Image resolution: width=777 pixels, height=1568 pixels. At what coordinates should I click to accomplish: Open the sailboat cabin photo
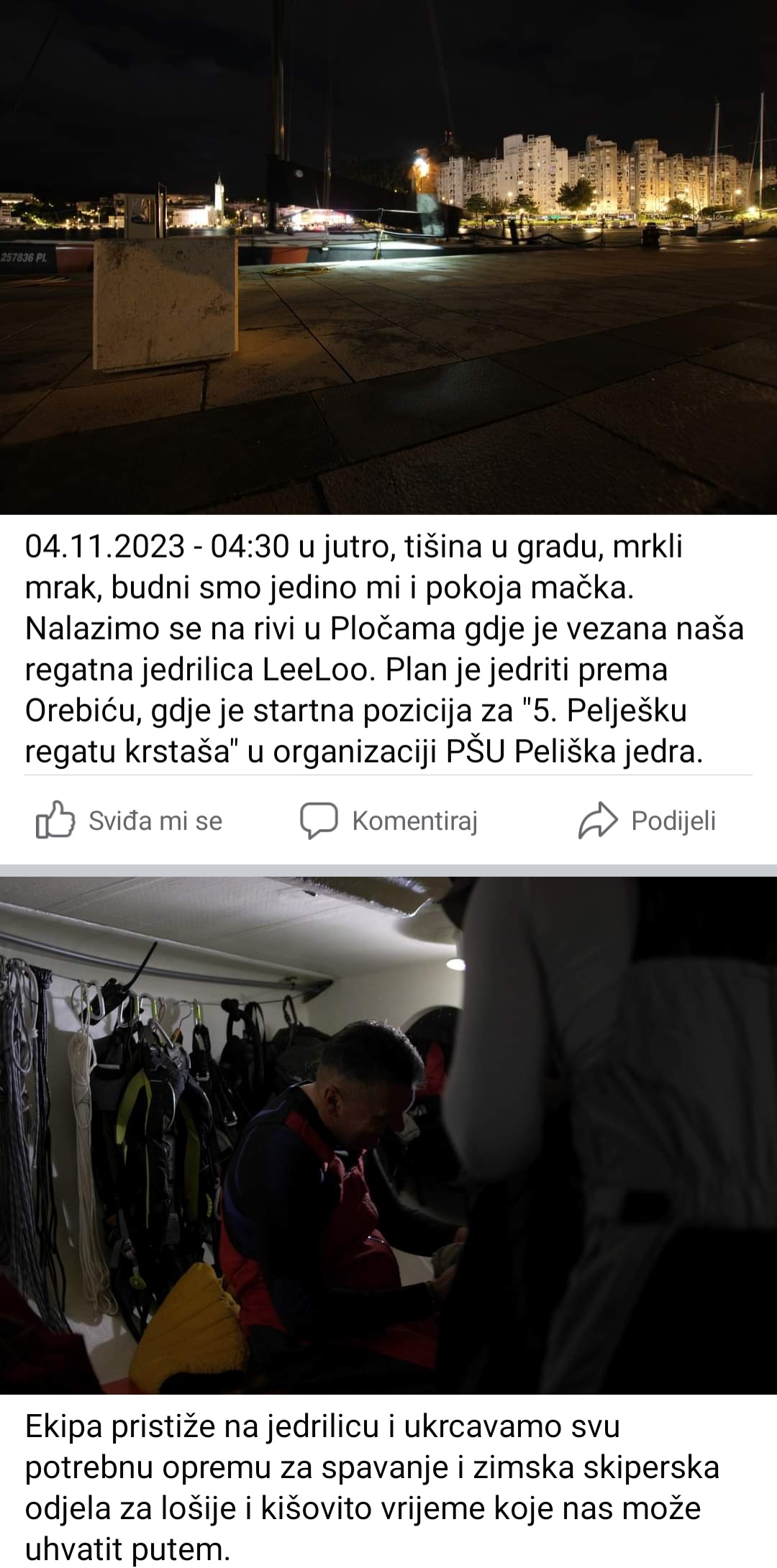click(388, 1135)
